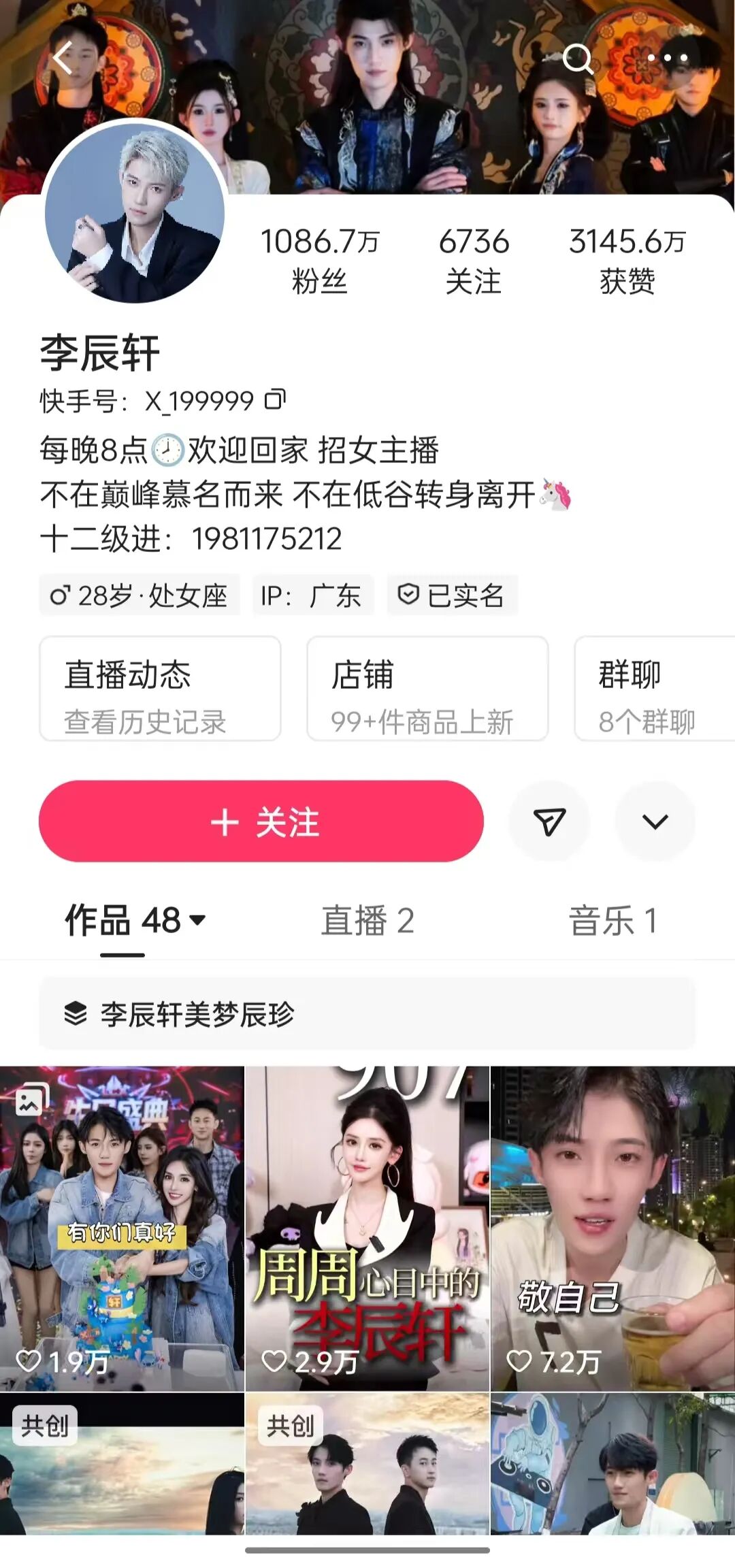
Task: Enlarge the profile avatar photo
Action: coord(135,213)
